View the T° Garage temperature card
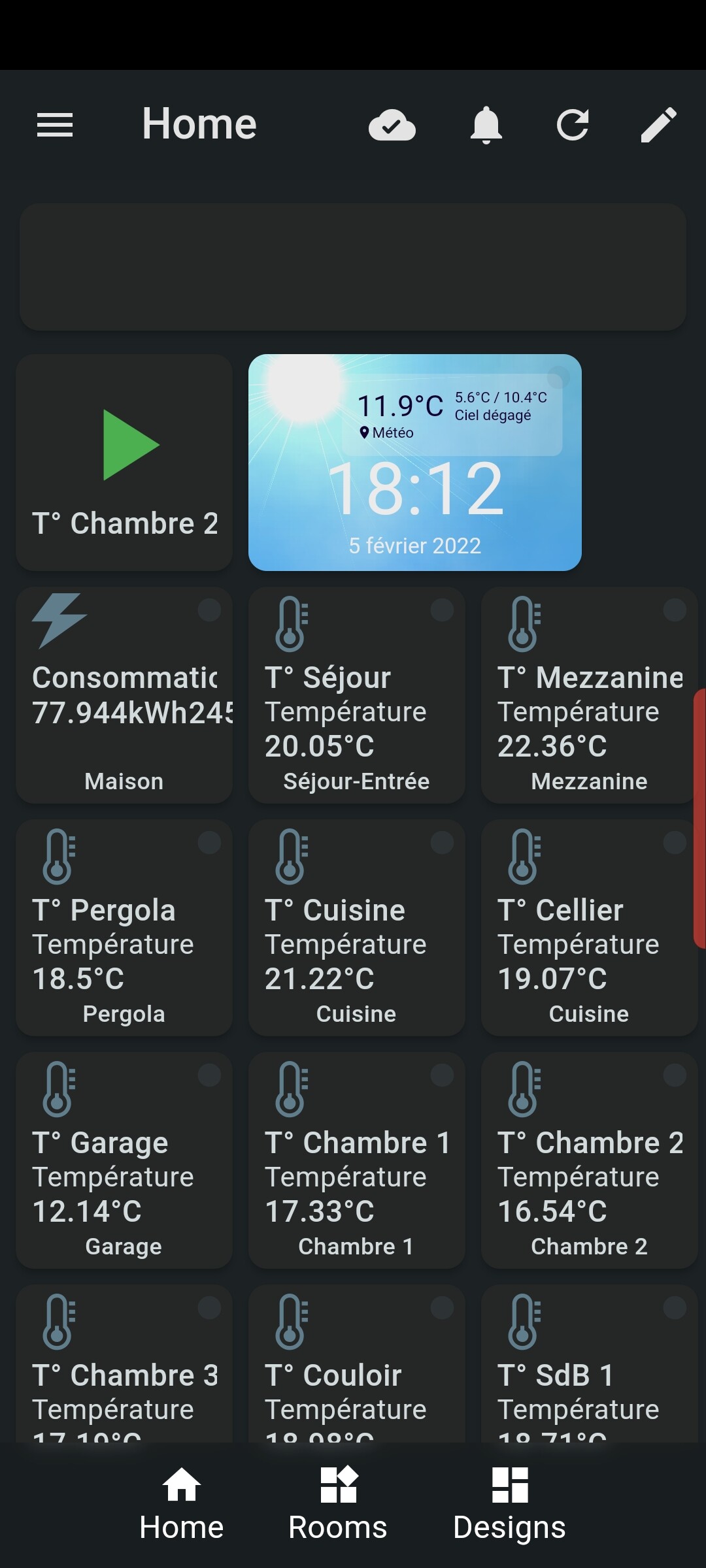 click(124, 1160)
